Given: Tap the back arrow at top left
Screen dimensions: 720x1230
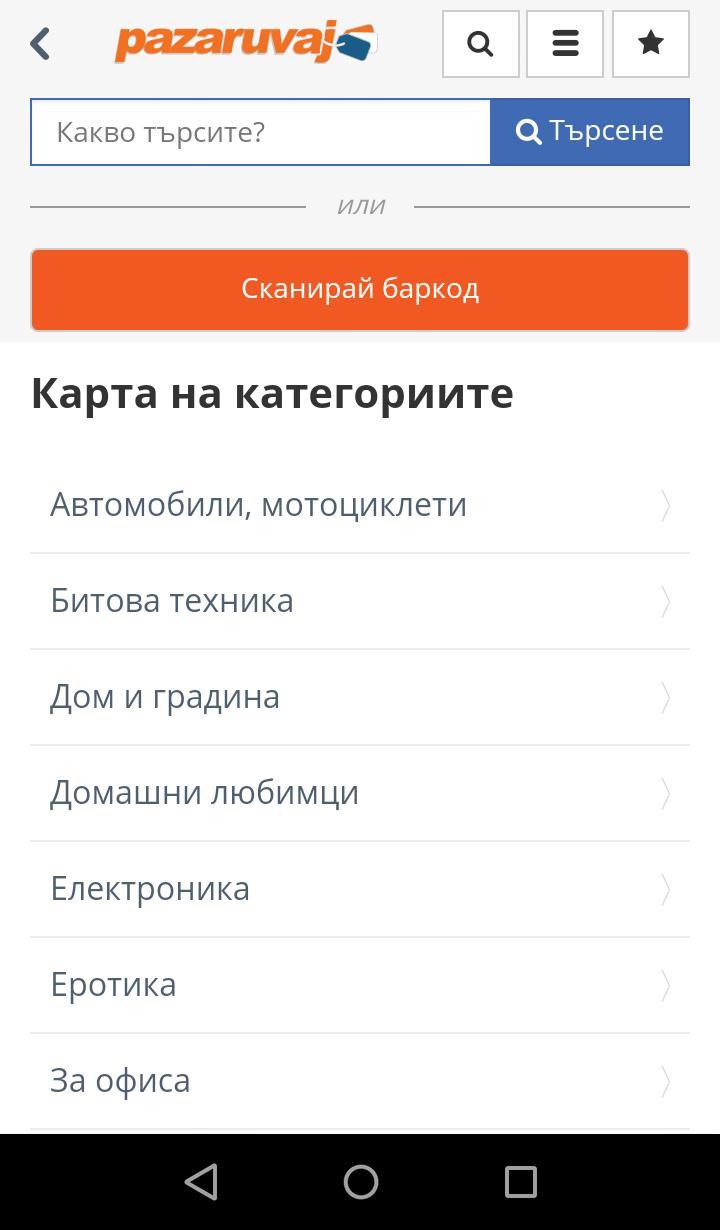Looking at the screenshot, I should click(39, 44).
